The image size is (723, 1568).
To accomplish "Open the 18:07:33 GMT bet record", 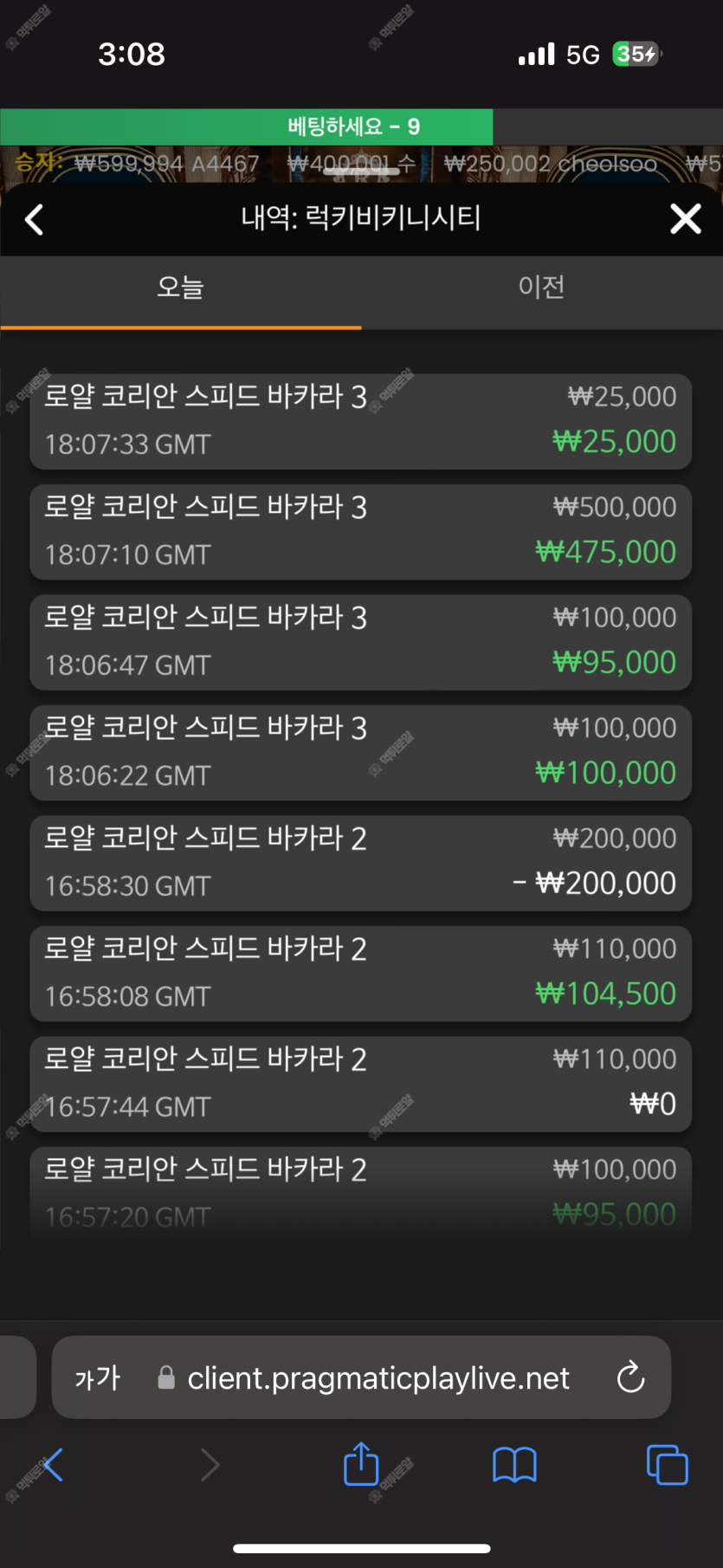I will coord(360,421).
